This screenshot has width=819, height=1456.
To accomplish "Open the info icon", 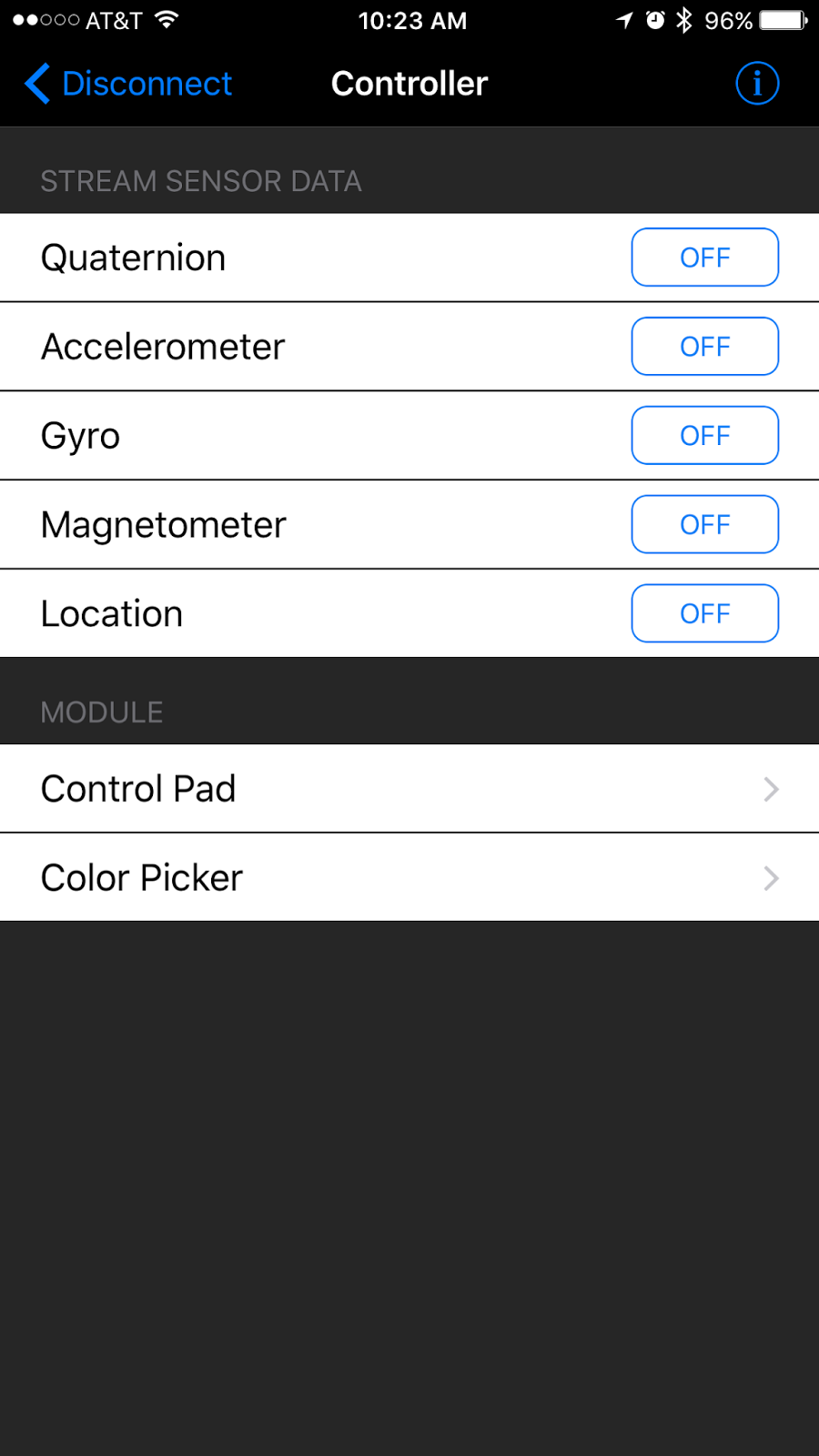I will [x=757, y=84].
